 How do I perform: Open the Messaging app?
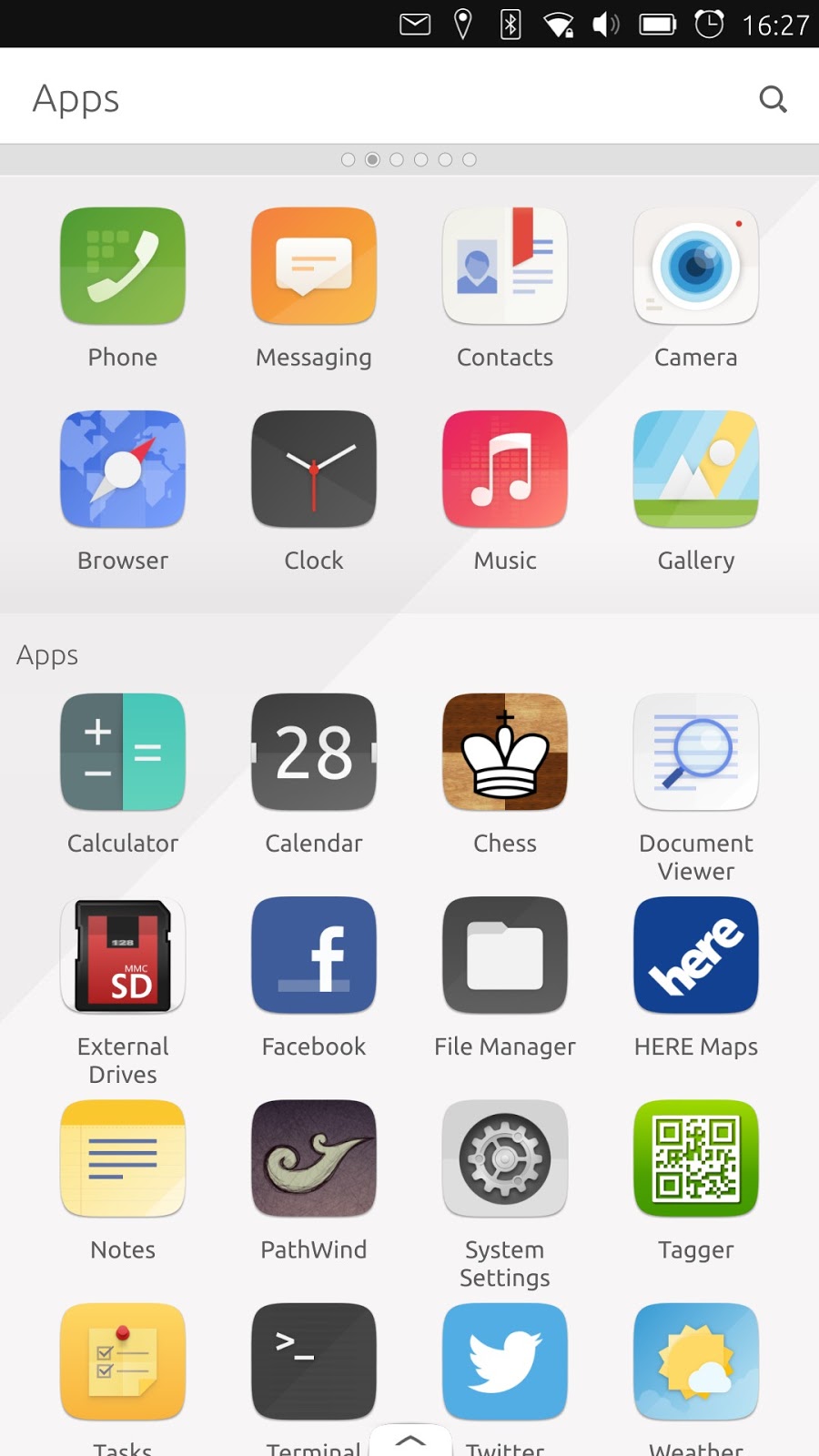pos(314,266)
